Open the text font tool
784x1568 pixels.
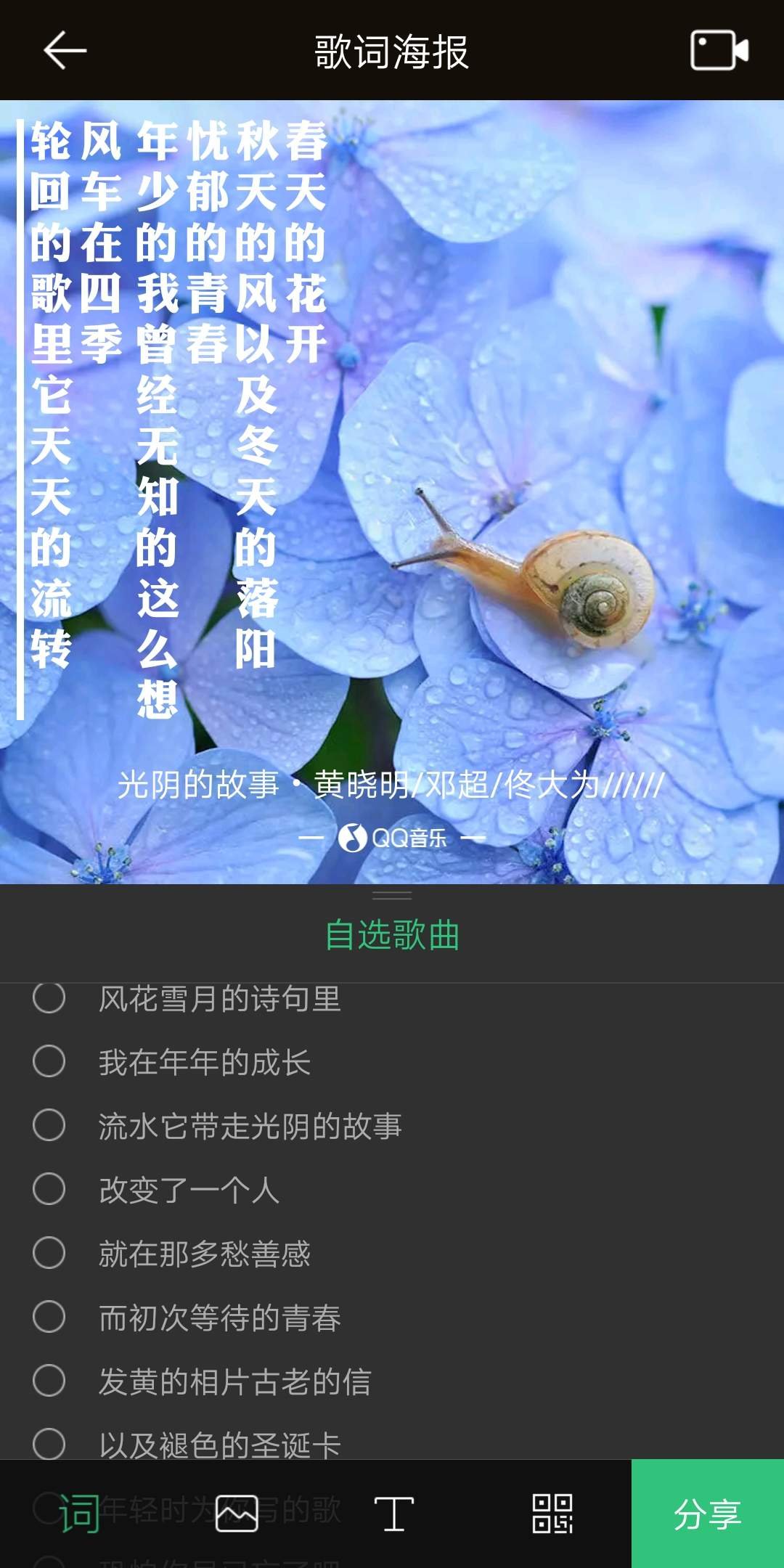pos(393,1514)
